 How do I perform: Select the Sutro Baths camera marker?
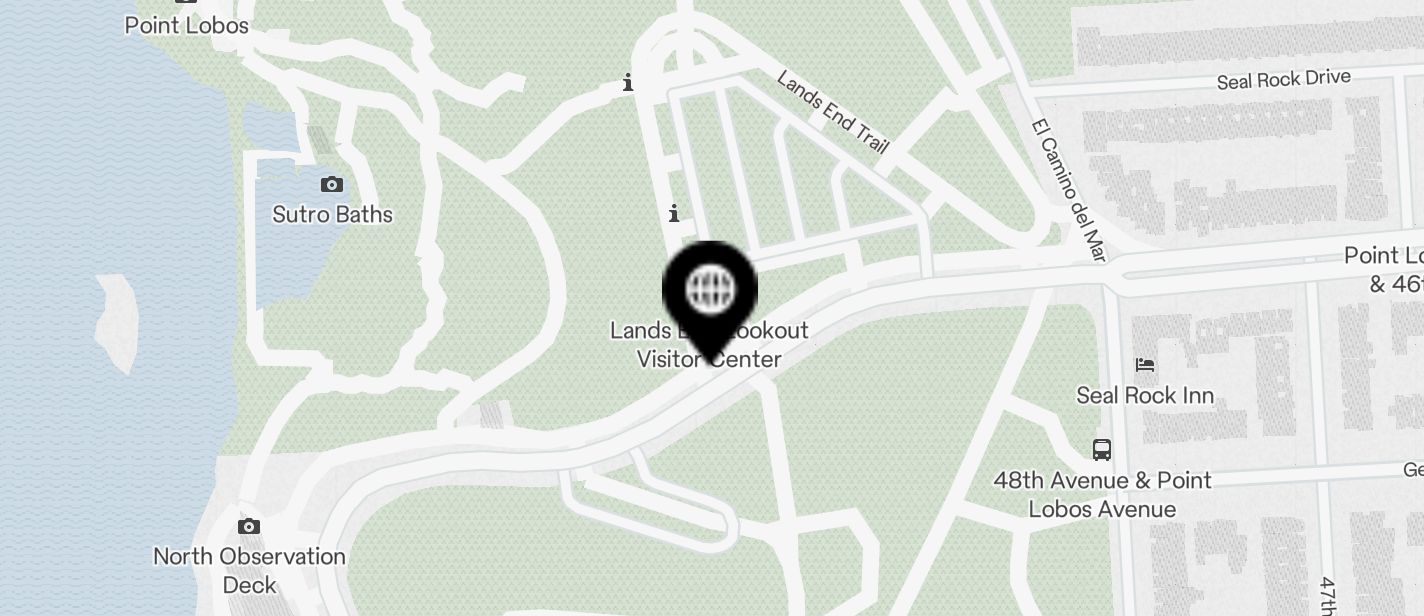(332, 184)
